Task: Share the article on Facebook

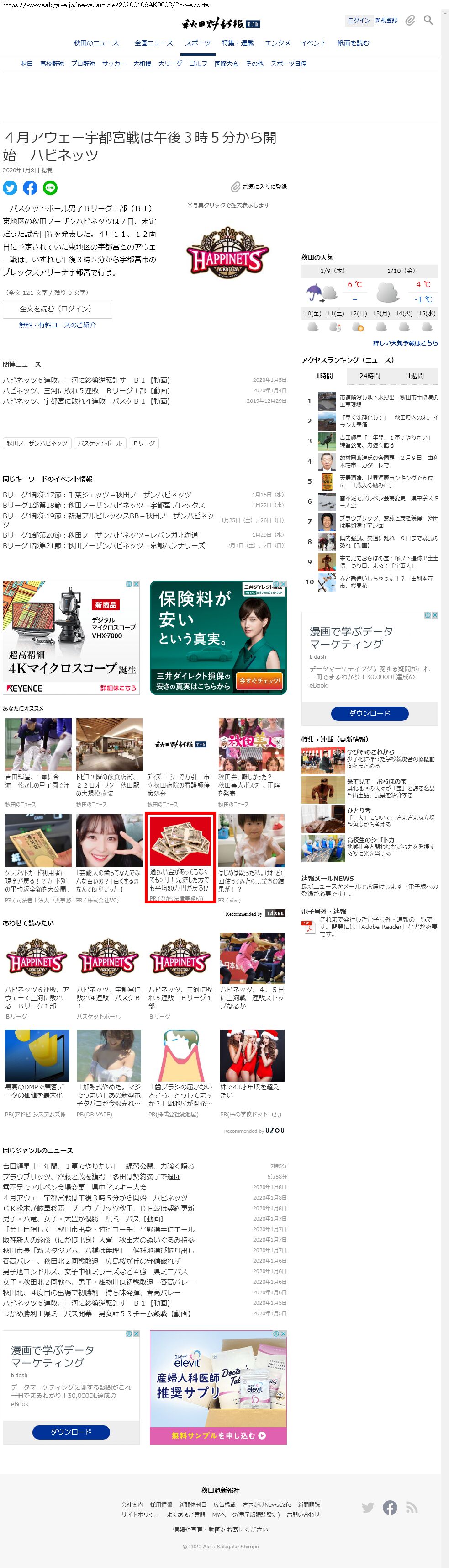Action: click(31, 188)
